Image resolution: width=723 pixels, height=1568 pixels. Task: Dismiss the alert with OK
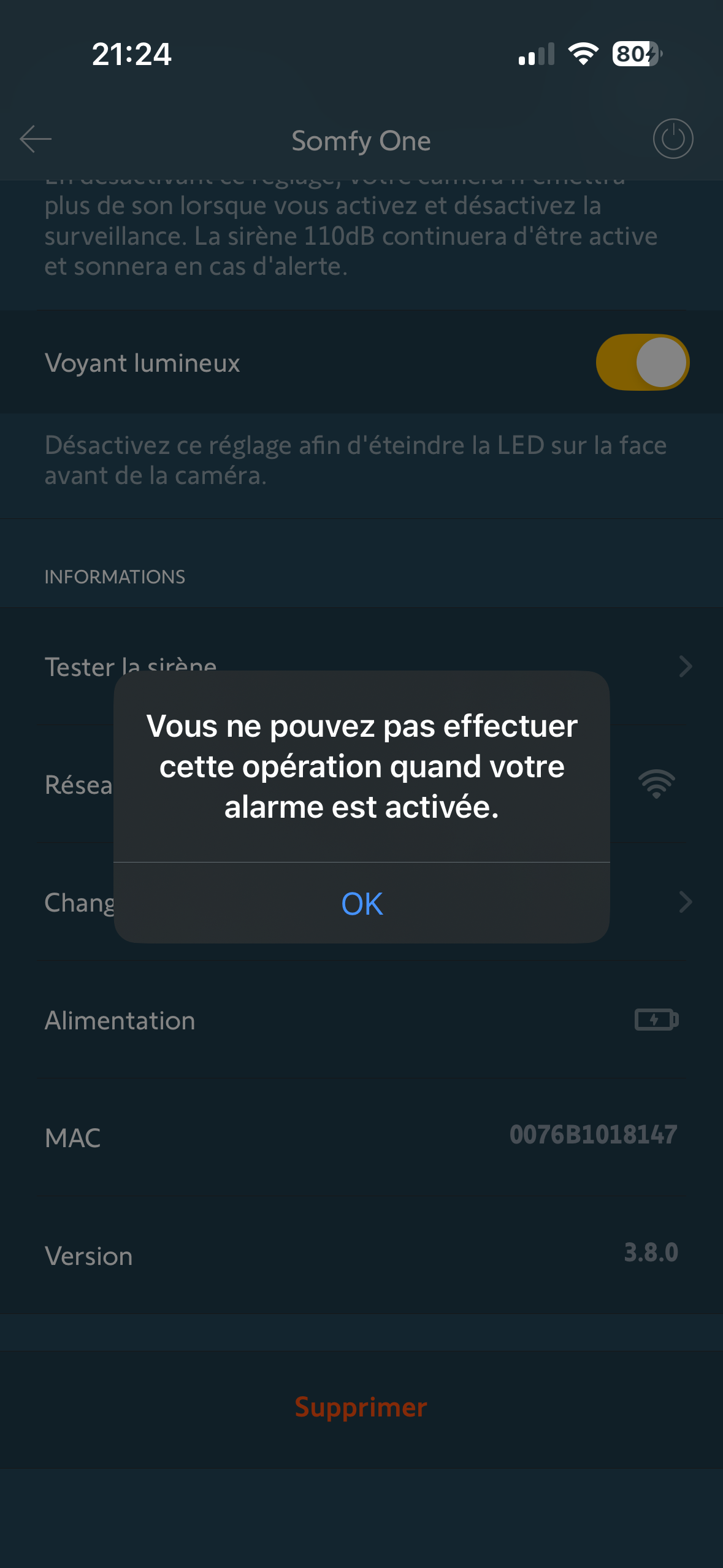point(362,903)
